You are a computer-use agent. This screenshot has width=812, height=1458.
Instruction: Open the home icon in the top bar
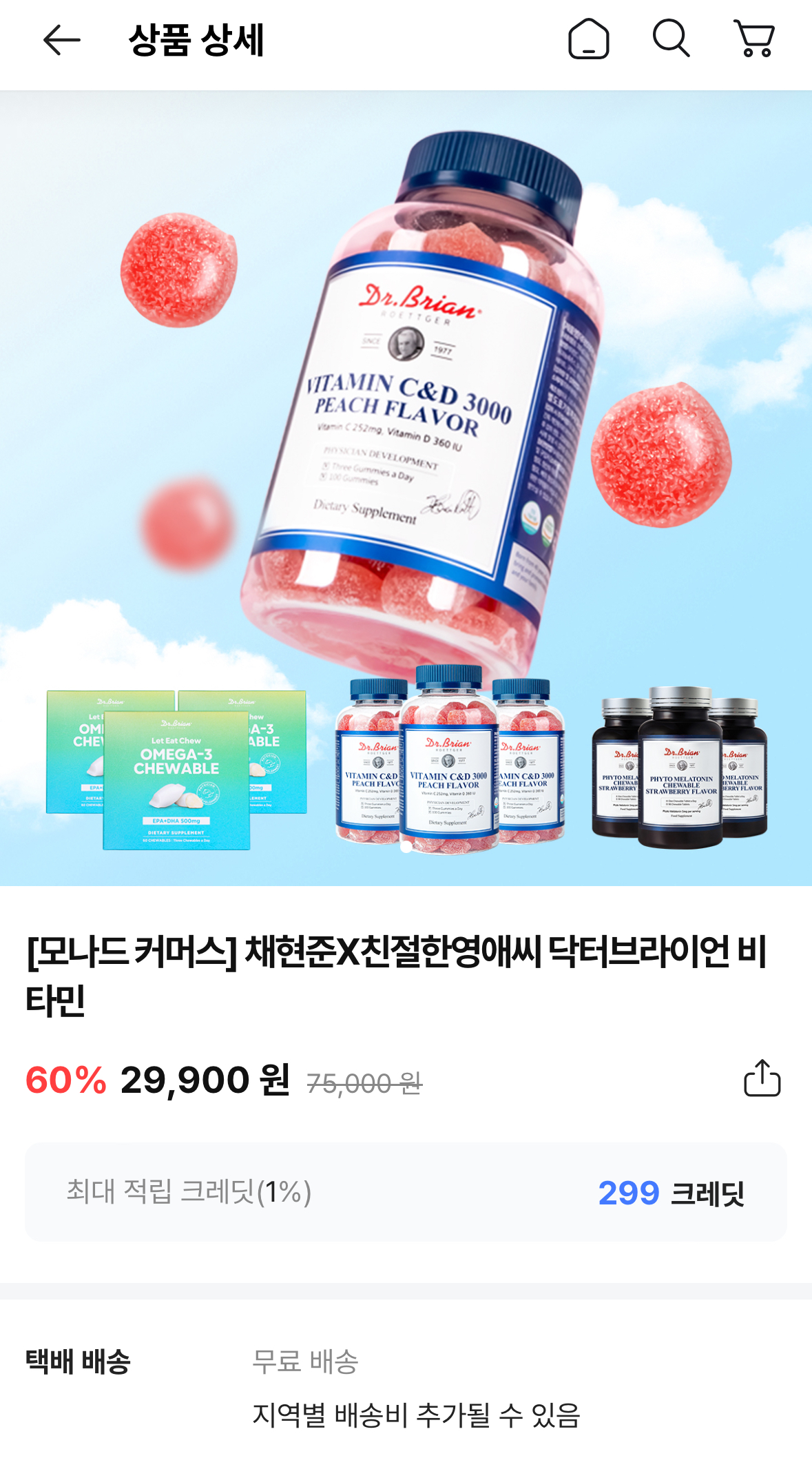588,39
